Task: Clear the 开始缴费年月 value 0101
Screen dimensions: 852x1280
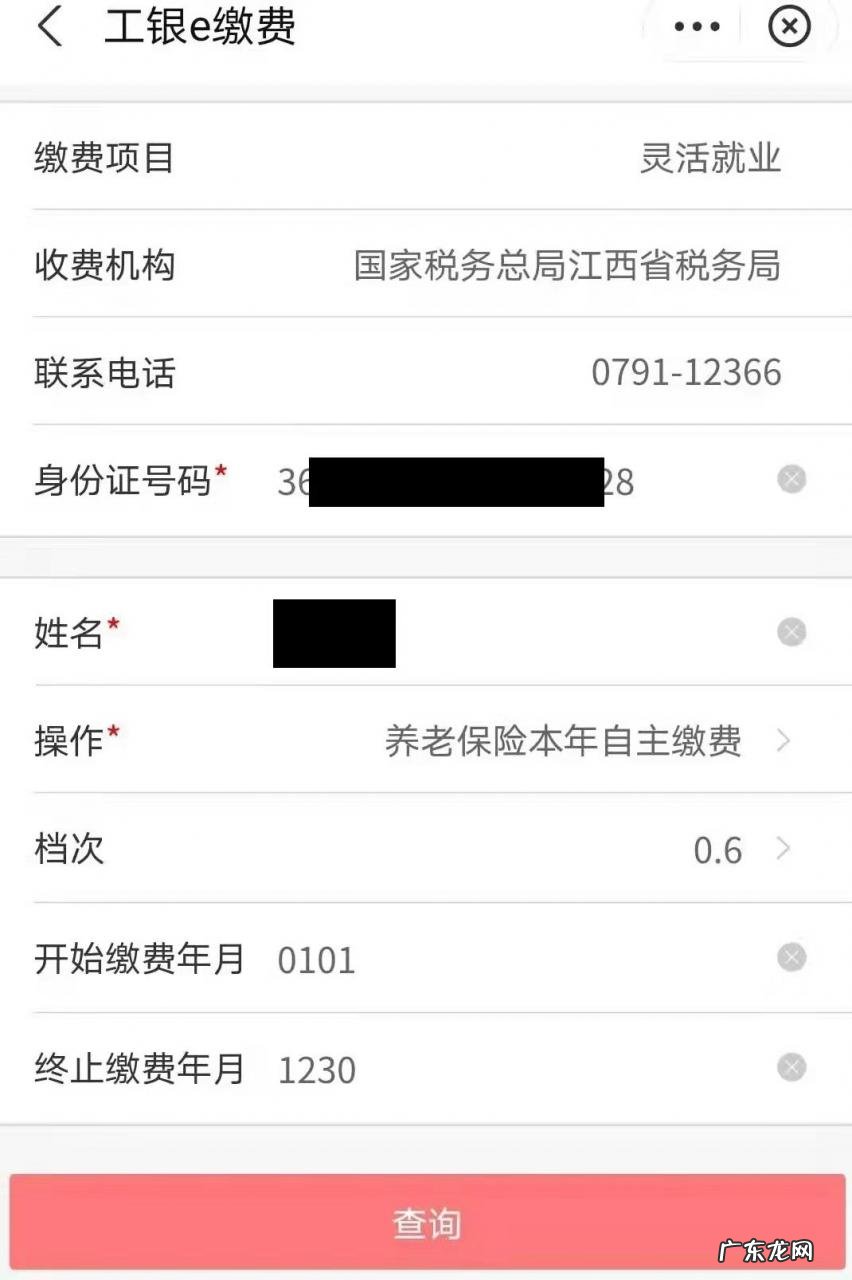Action: (791, 958)
